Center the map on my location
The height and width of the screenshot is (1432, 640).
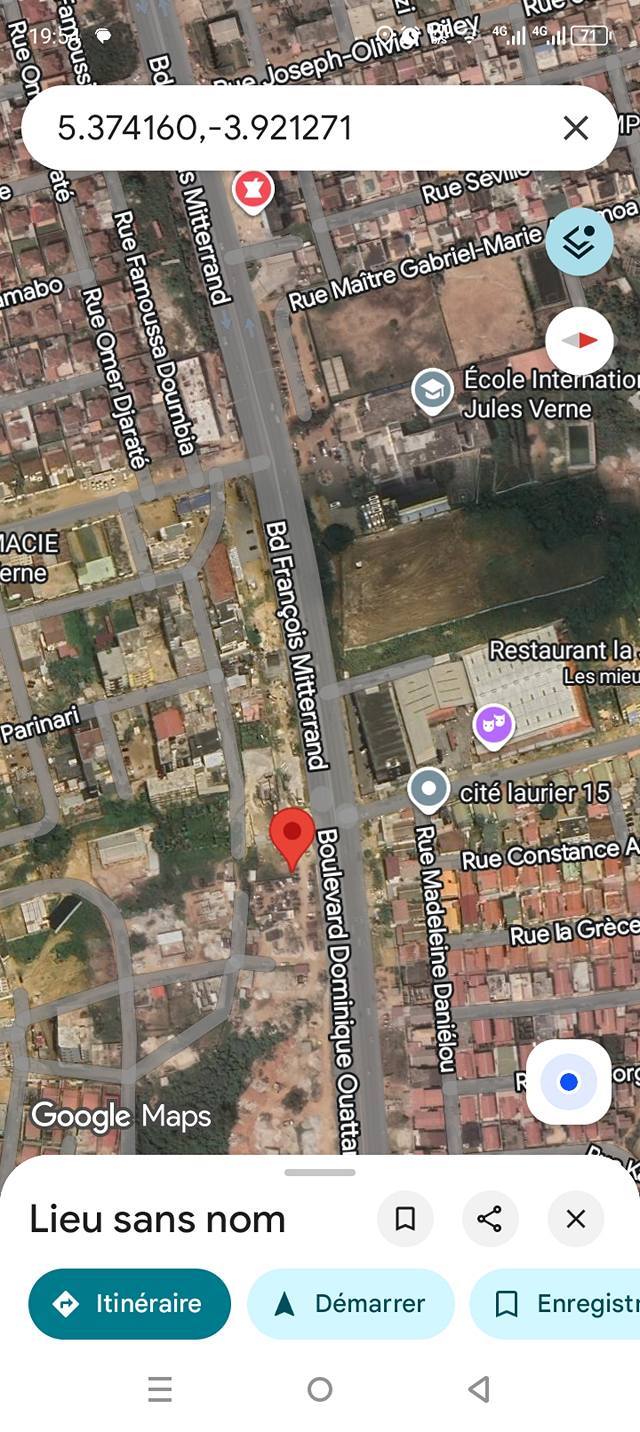pyautogui.click(x=568, y=1082)
